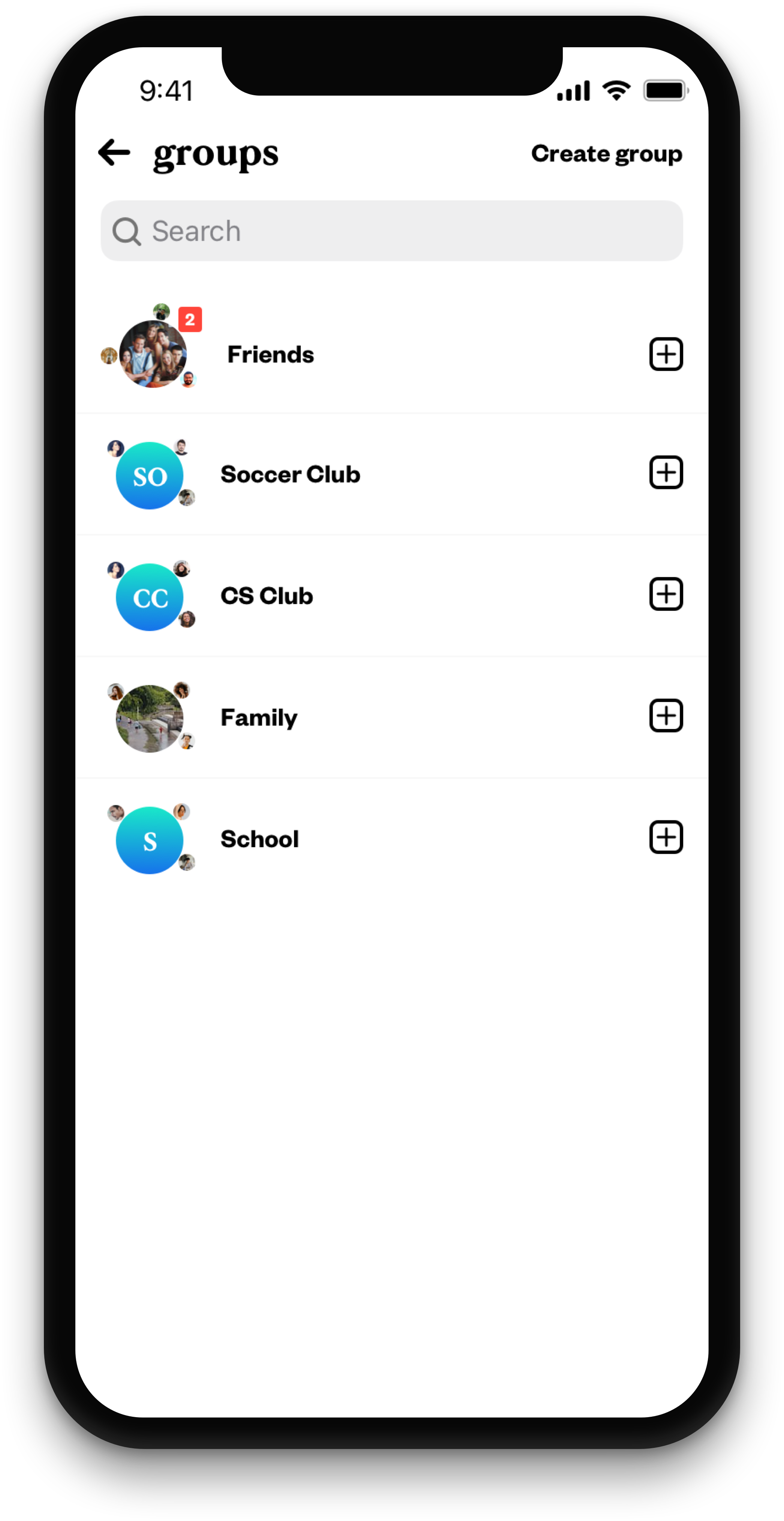Viewport: 784px width, 1521px height.
Task: Tap the plus icon next to Family
Action: [666, 715]
